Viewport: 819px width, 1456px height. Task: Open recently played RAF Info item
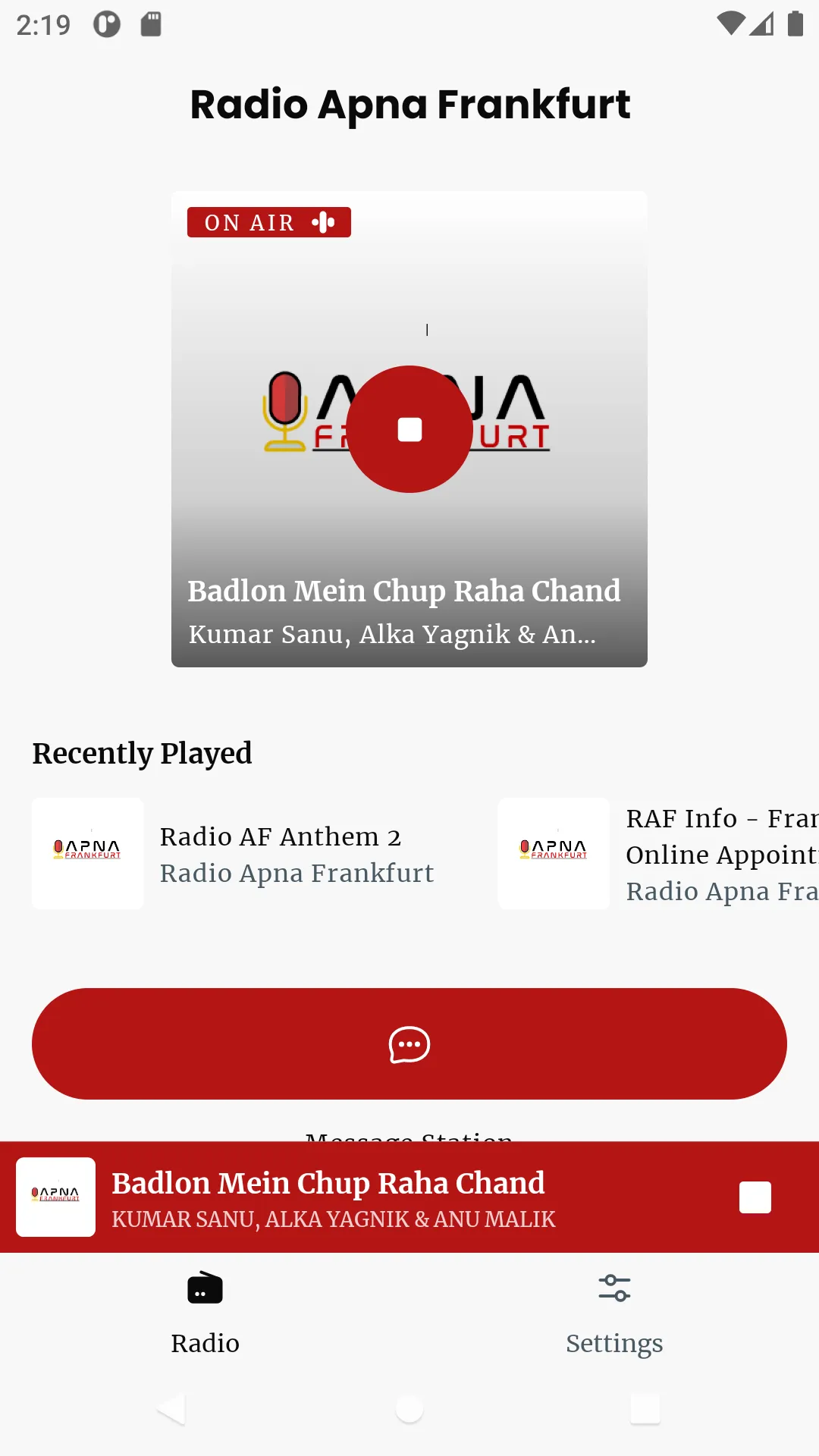658,853
